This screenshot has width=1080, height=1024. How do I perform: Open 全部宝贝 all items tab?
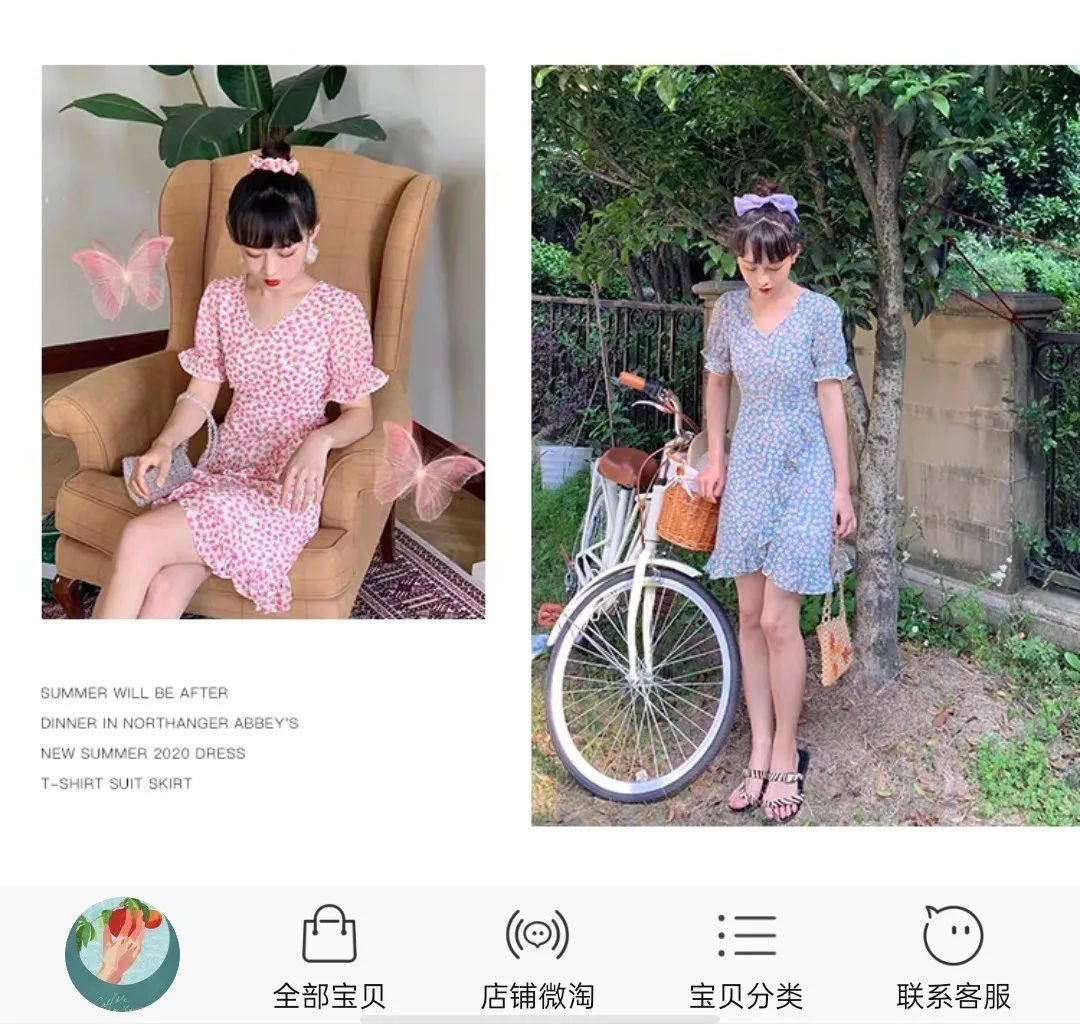(x=329, y=956)
